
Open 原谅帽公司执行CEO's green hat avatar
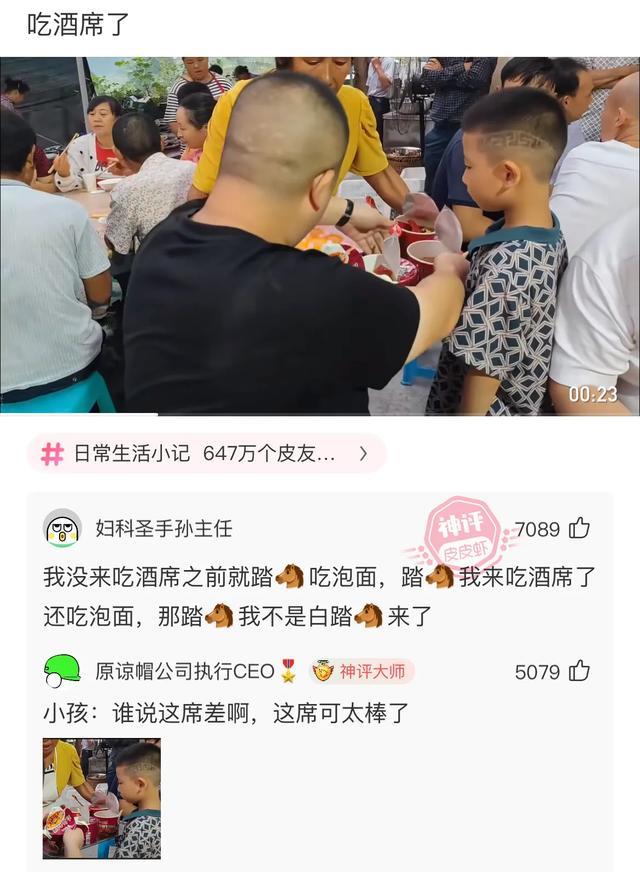coord(62,670)
